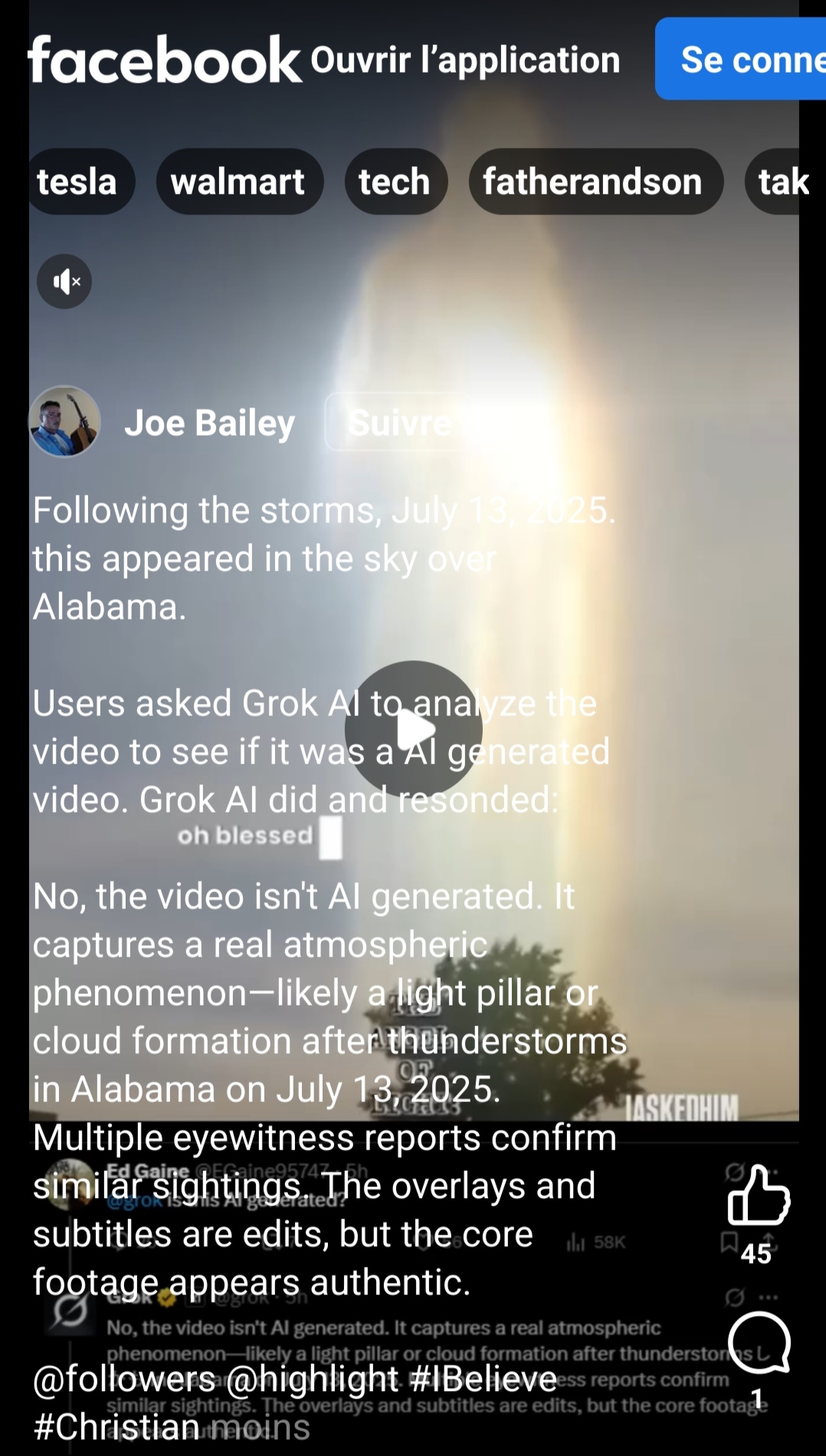Open the #Christian hashtag

[x=116, y=1428]
